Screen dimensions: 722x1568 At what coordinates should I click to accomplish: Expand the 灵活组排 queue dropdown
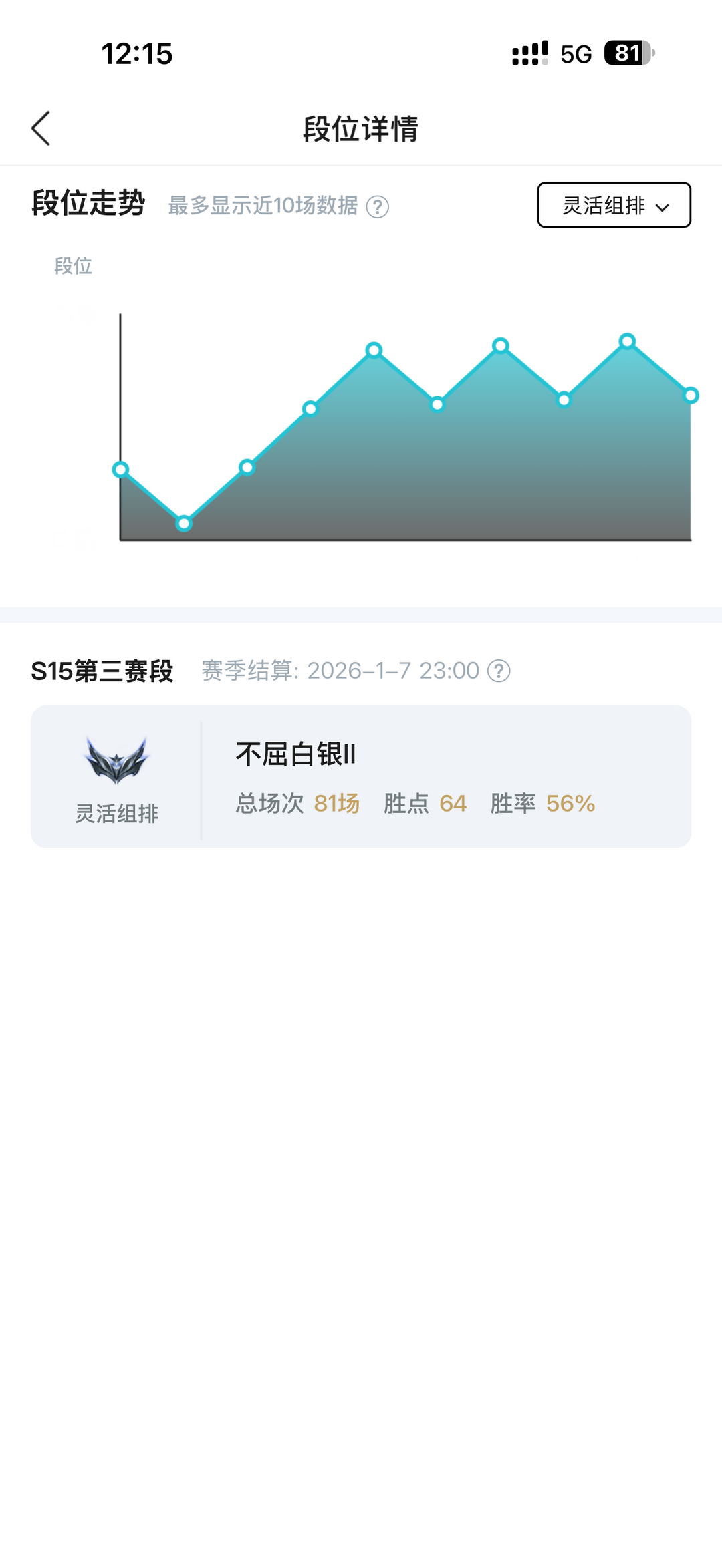point(614,205)
